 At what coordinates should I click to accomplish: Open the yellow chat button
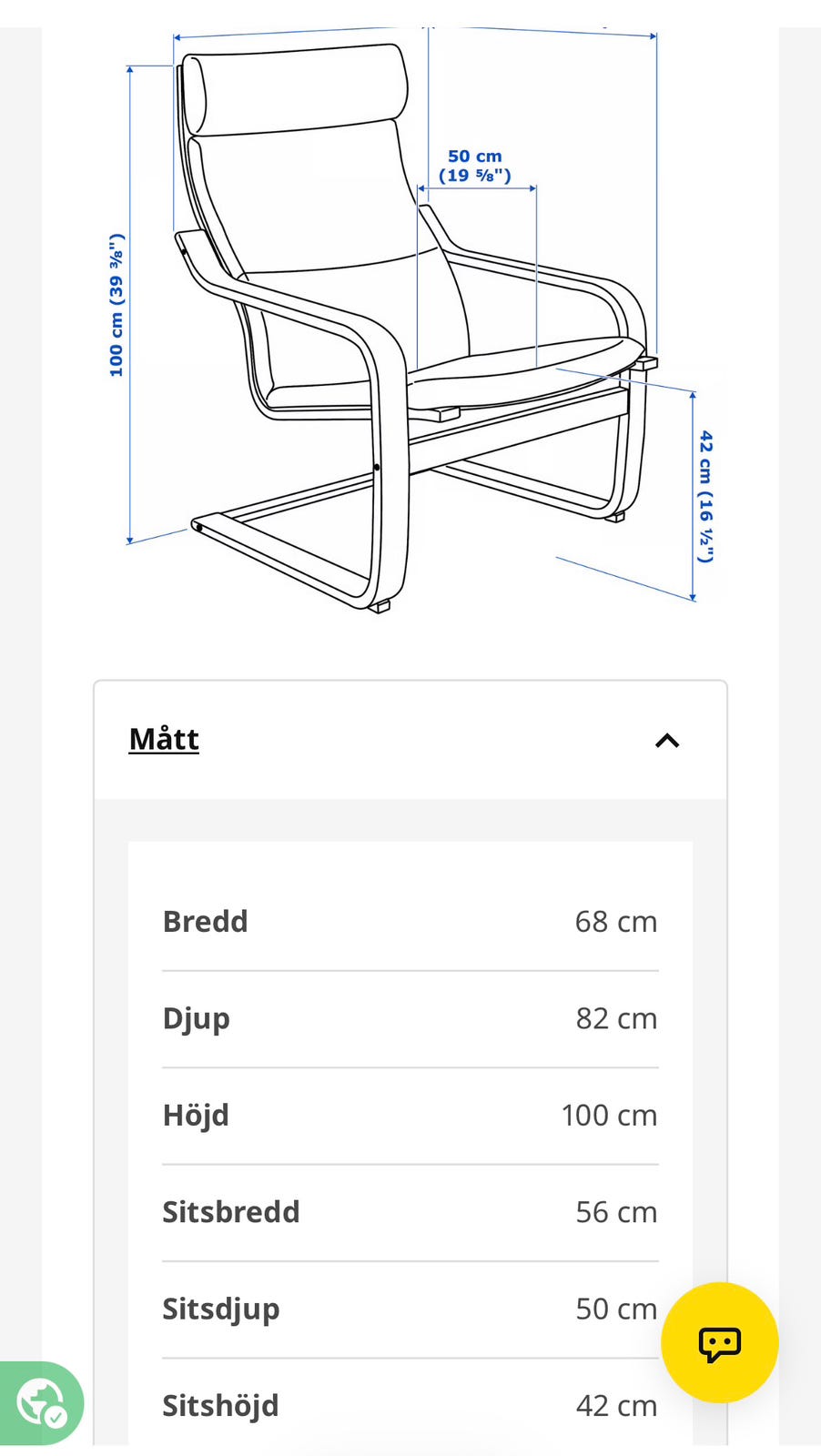pos(719,1342)
